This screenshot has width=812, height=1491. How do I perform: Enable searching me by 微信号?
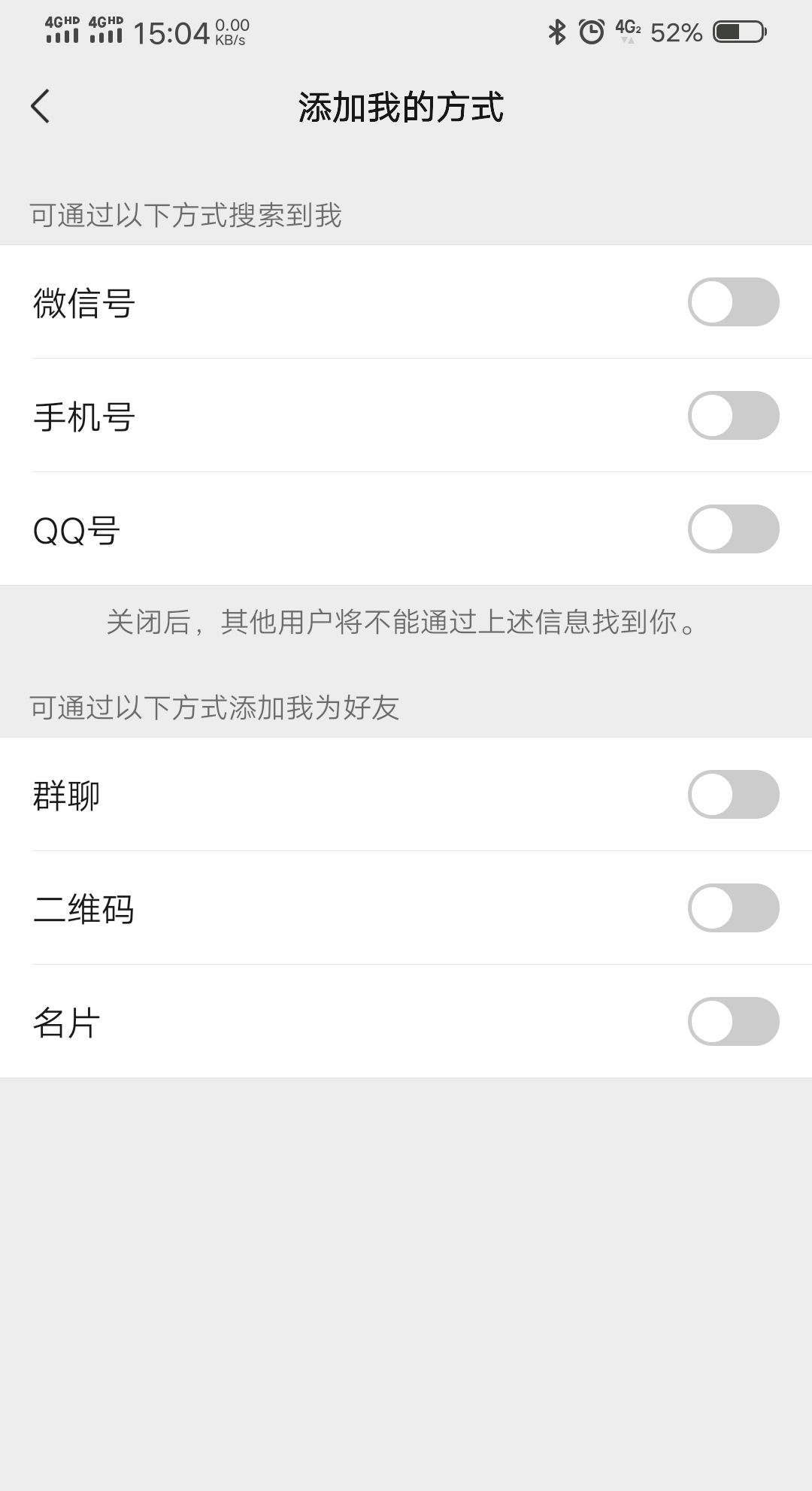click(x=735, y=301)
